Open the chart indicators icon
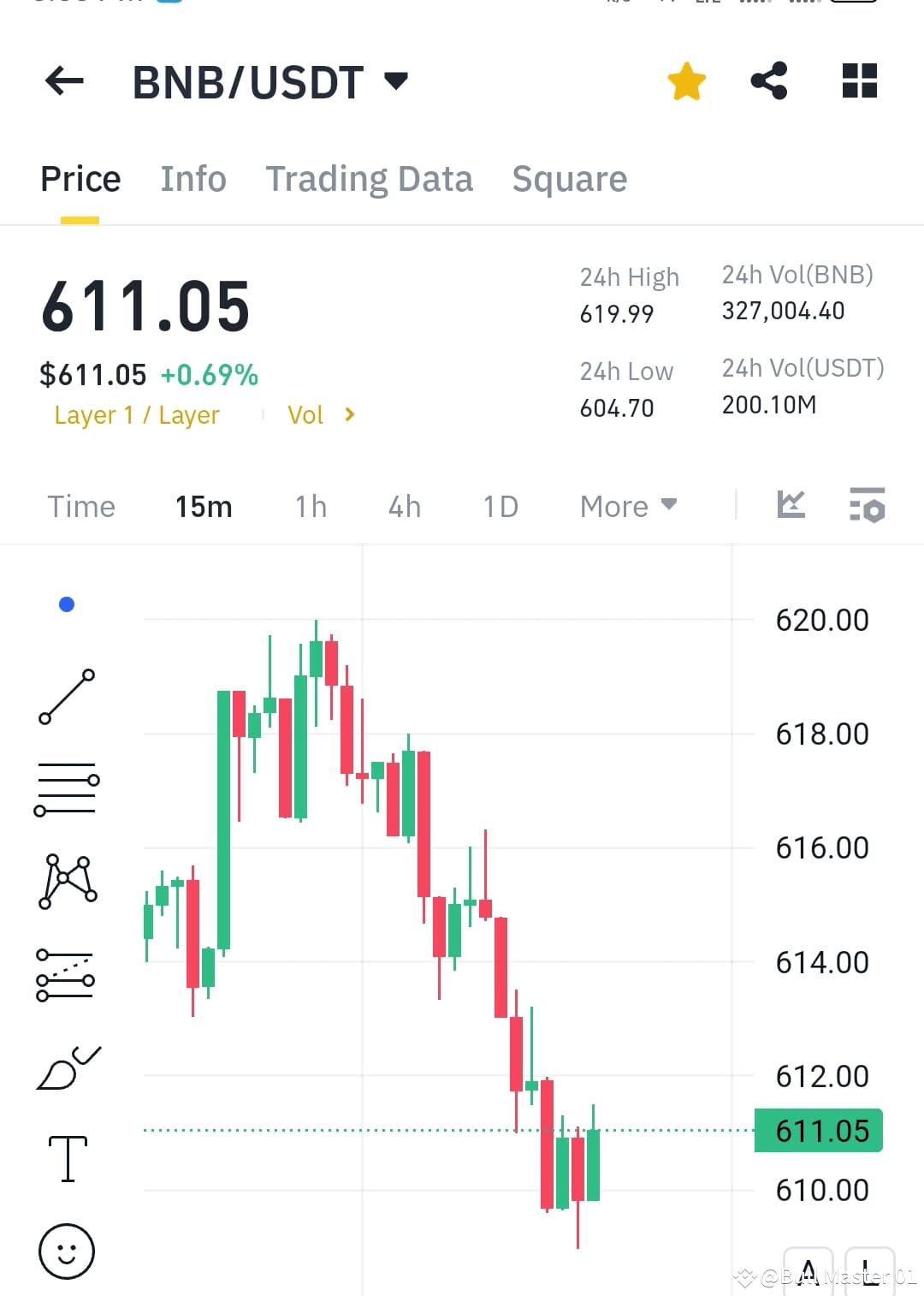This screenshot has width=924, height=1296. tap(791, 506)
